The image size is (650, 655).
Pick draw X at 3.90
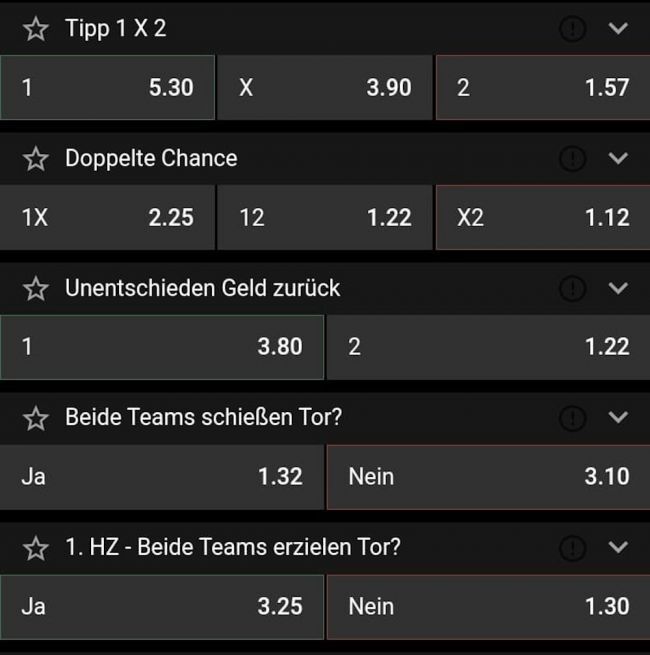324,88
